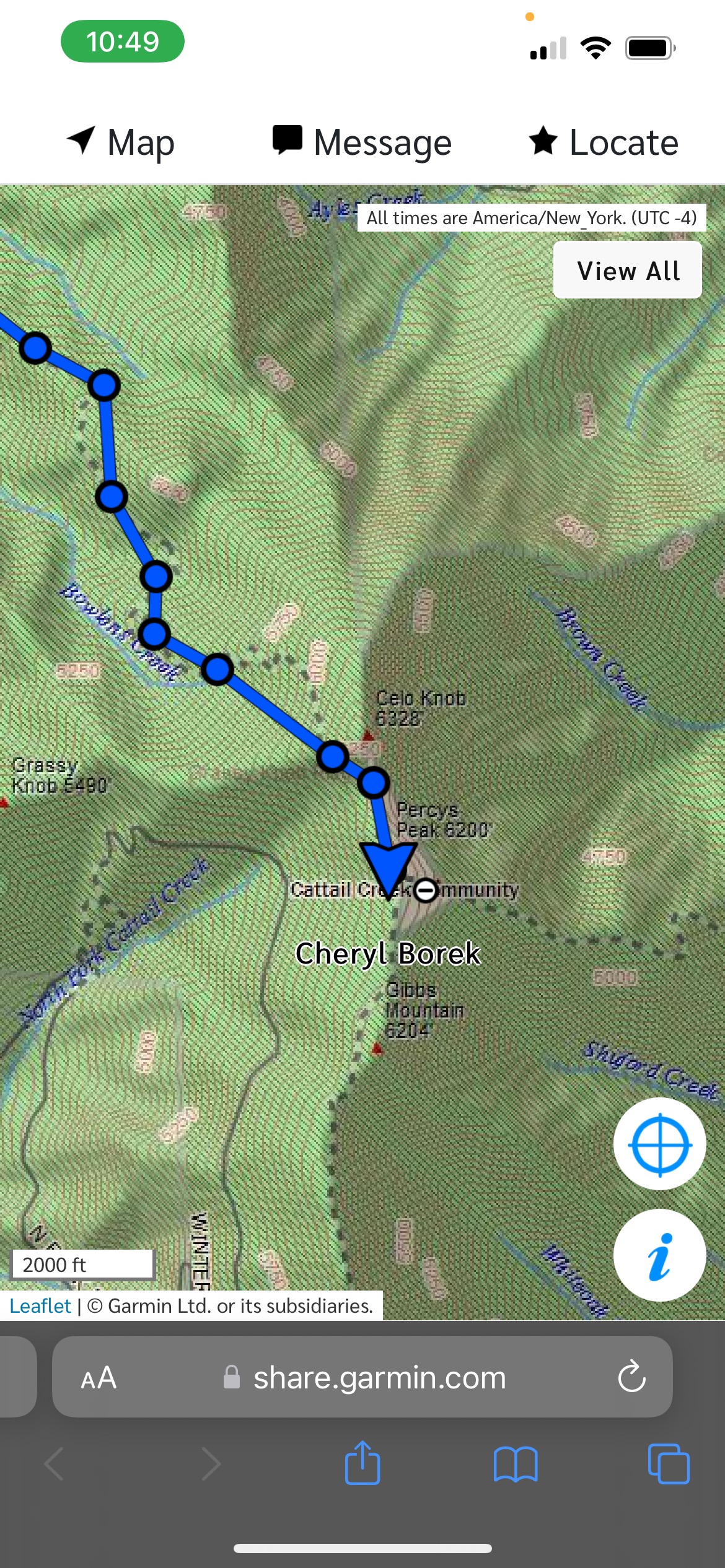
Task: Open the blue info button
Action: click(x=659, y=1256)
